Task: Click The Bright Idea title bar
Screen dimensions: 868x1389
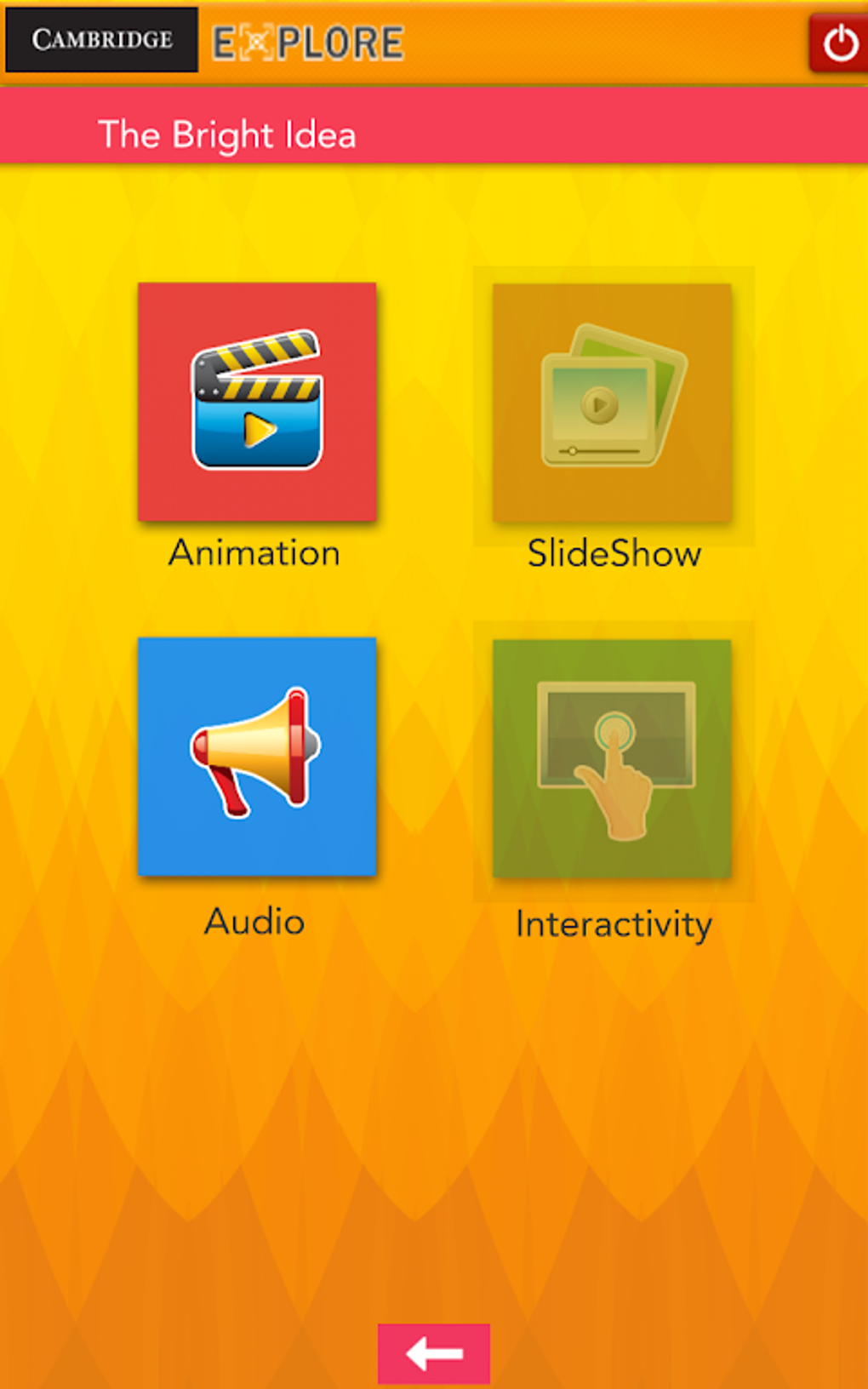Action: point(228,134)
